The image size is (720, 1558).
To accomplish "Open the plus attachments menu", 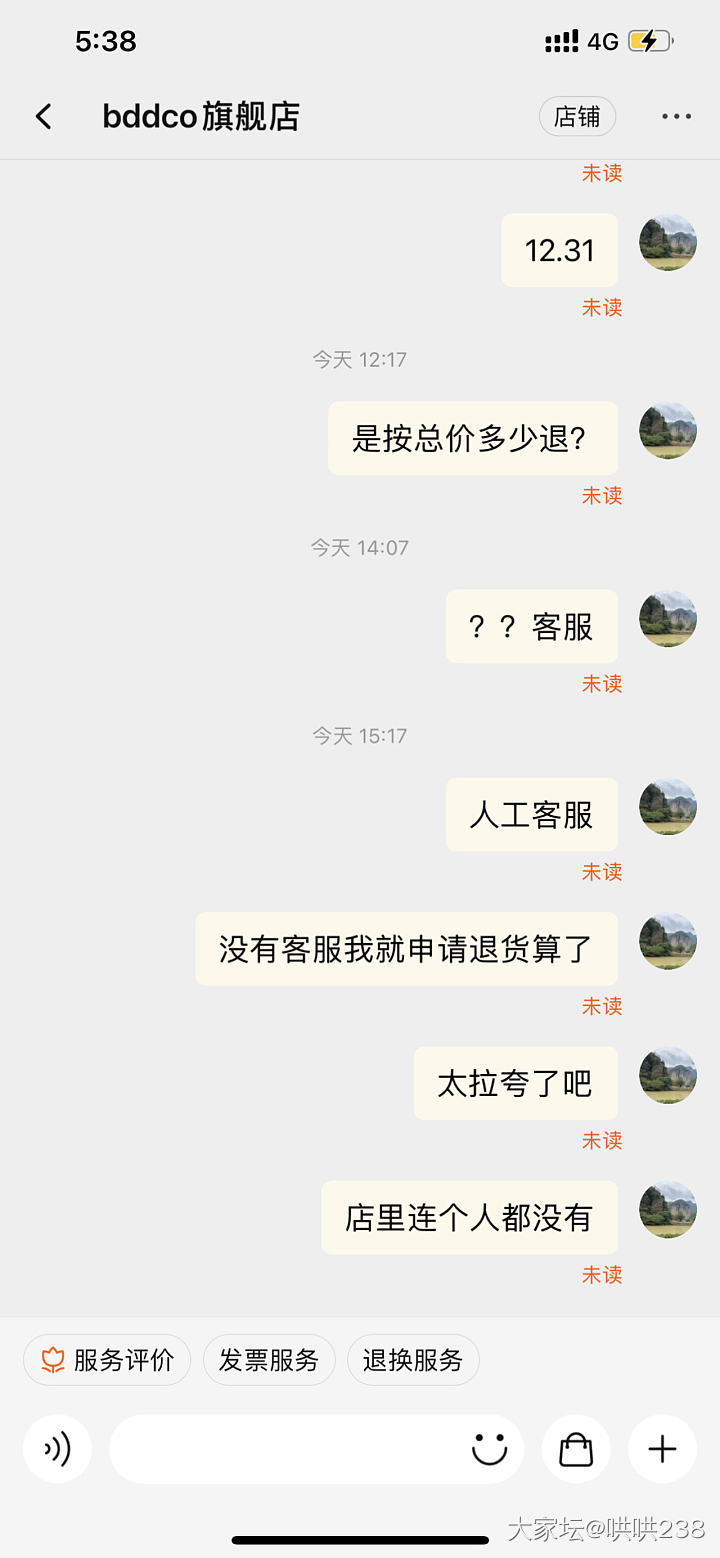I will tap(662, 1449).
